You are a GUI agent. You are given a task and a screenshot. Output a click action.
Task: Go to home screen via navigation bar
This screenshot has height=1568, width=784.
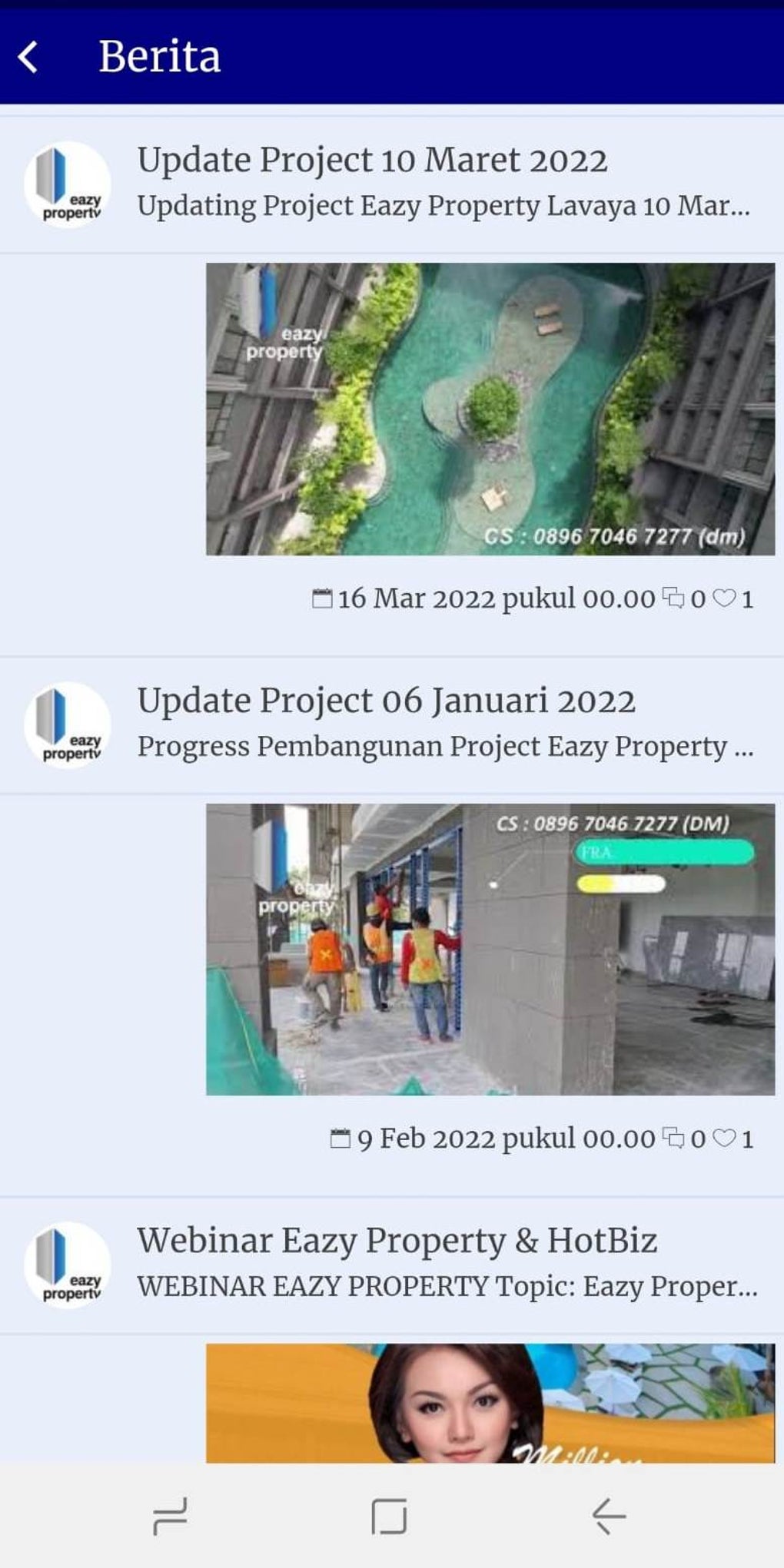tap(389, 1516)
